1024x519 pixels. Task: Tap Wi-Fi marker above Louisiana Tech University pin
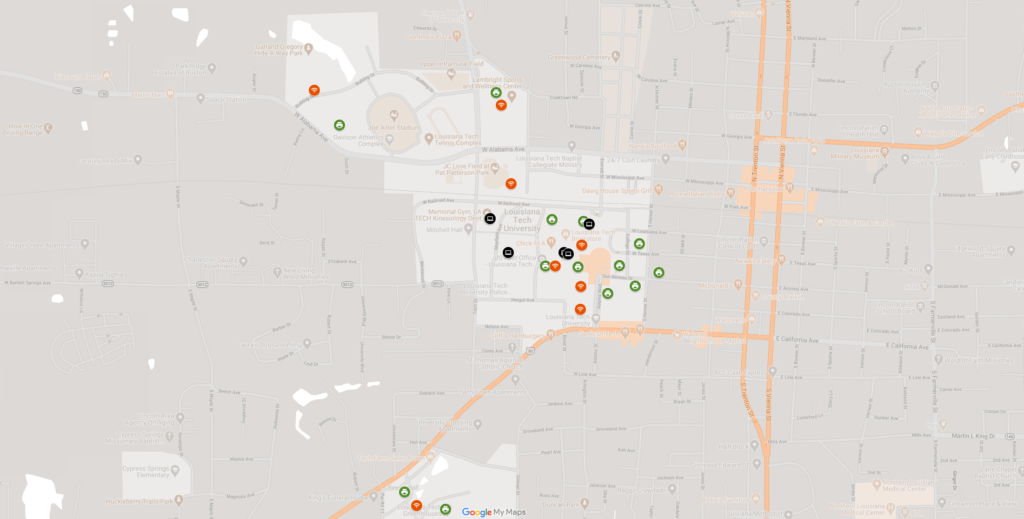(580, 309)
